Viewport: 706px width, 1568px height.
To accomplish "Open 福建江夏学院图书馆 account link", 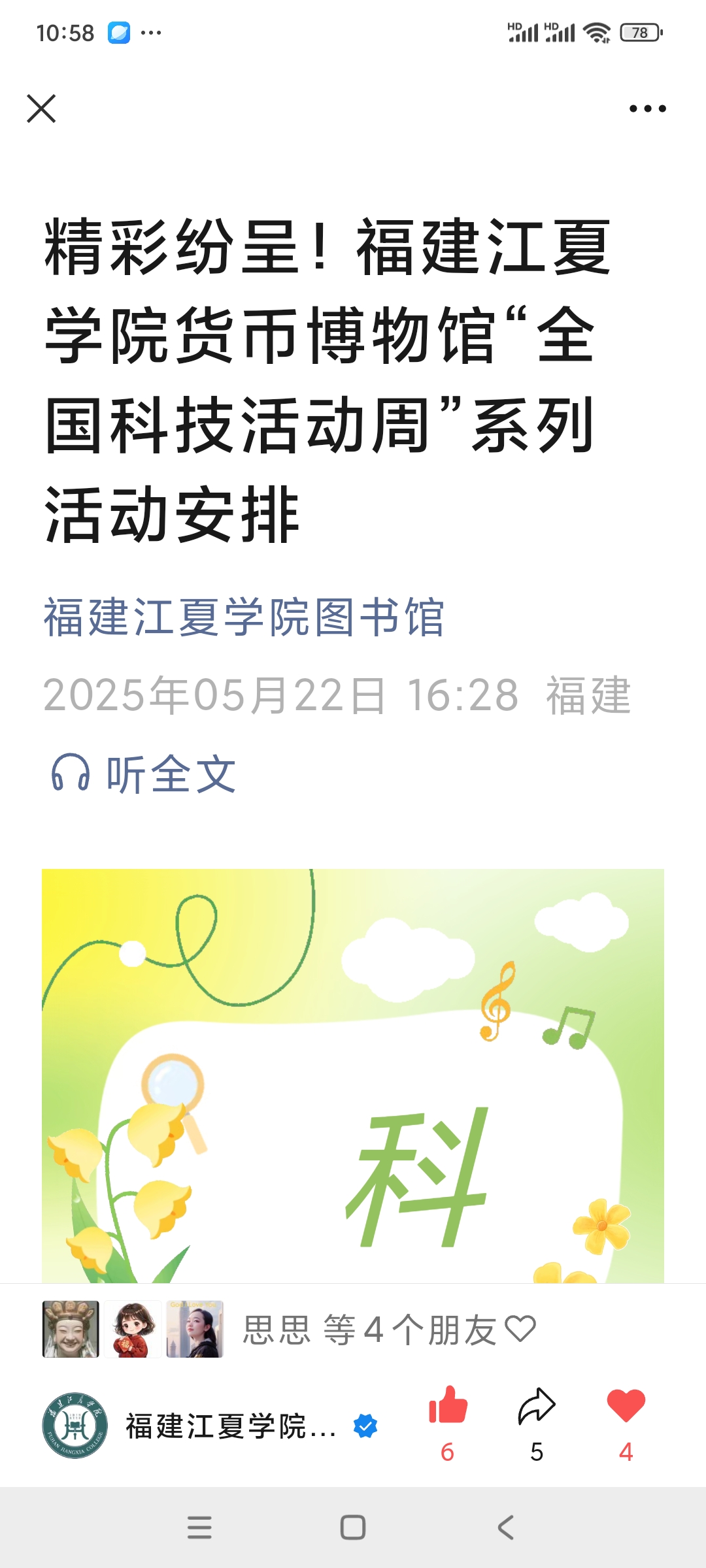I will [x=244, y=617].
